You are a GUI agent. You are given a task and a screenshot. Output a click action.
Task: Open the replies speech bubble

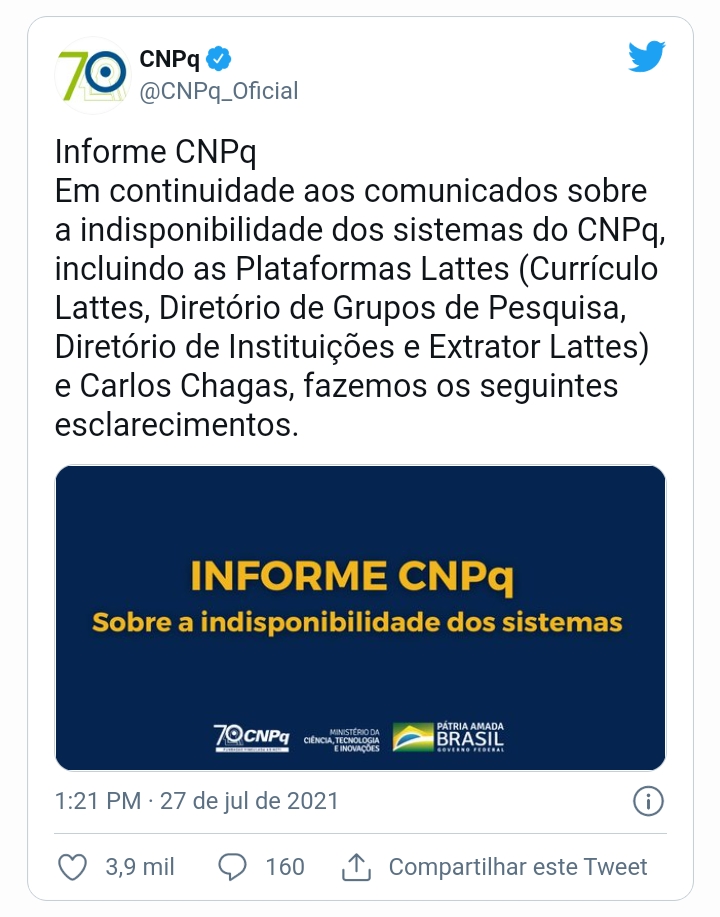232,866
